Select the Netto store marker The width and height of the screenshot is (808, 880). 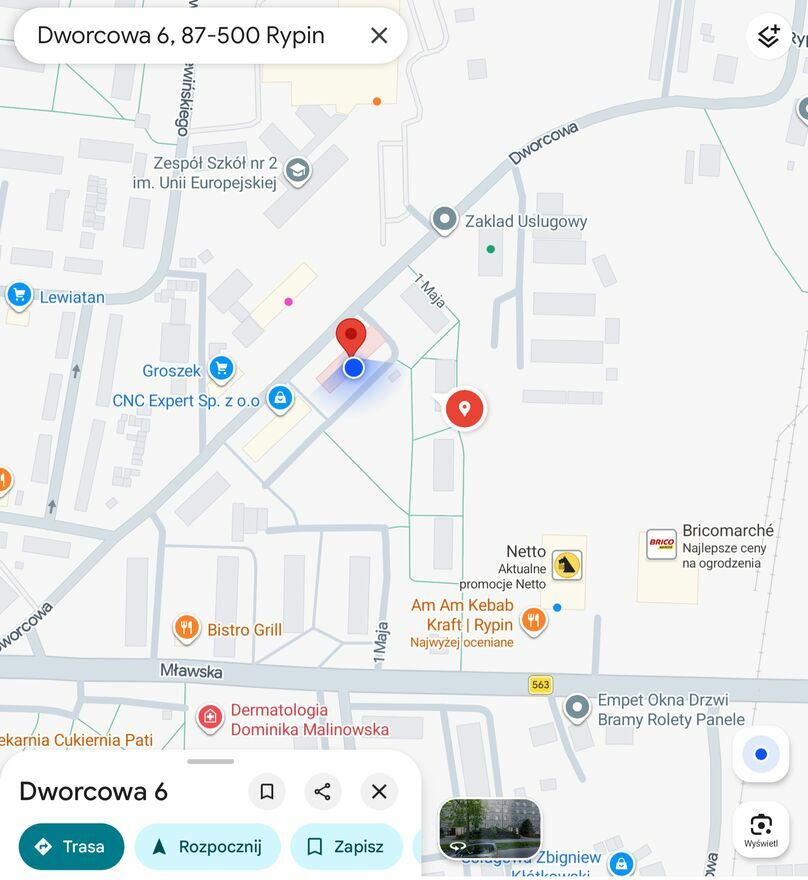[x=568, y=565]
